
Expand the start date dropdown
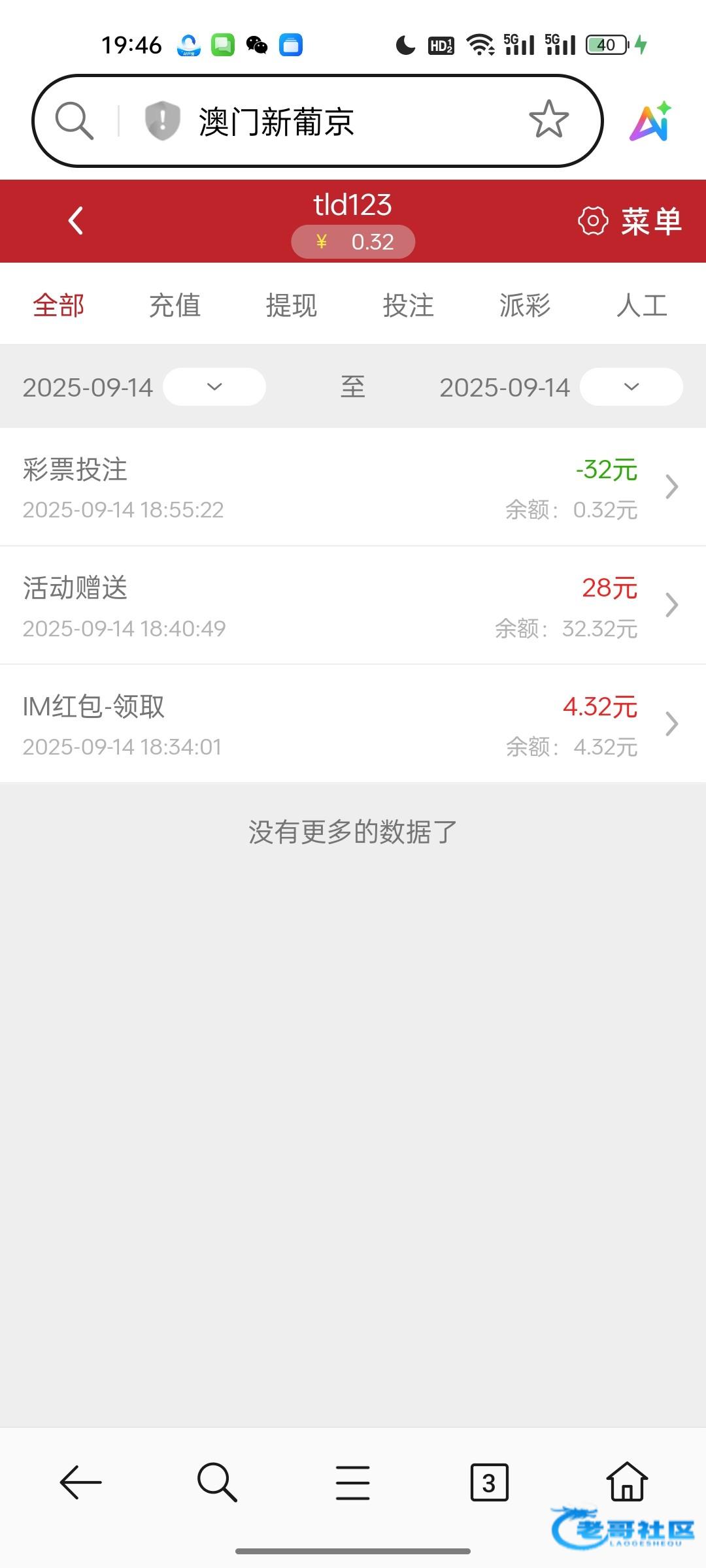click(214, 387)
